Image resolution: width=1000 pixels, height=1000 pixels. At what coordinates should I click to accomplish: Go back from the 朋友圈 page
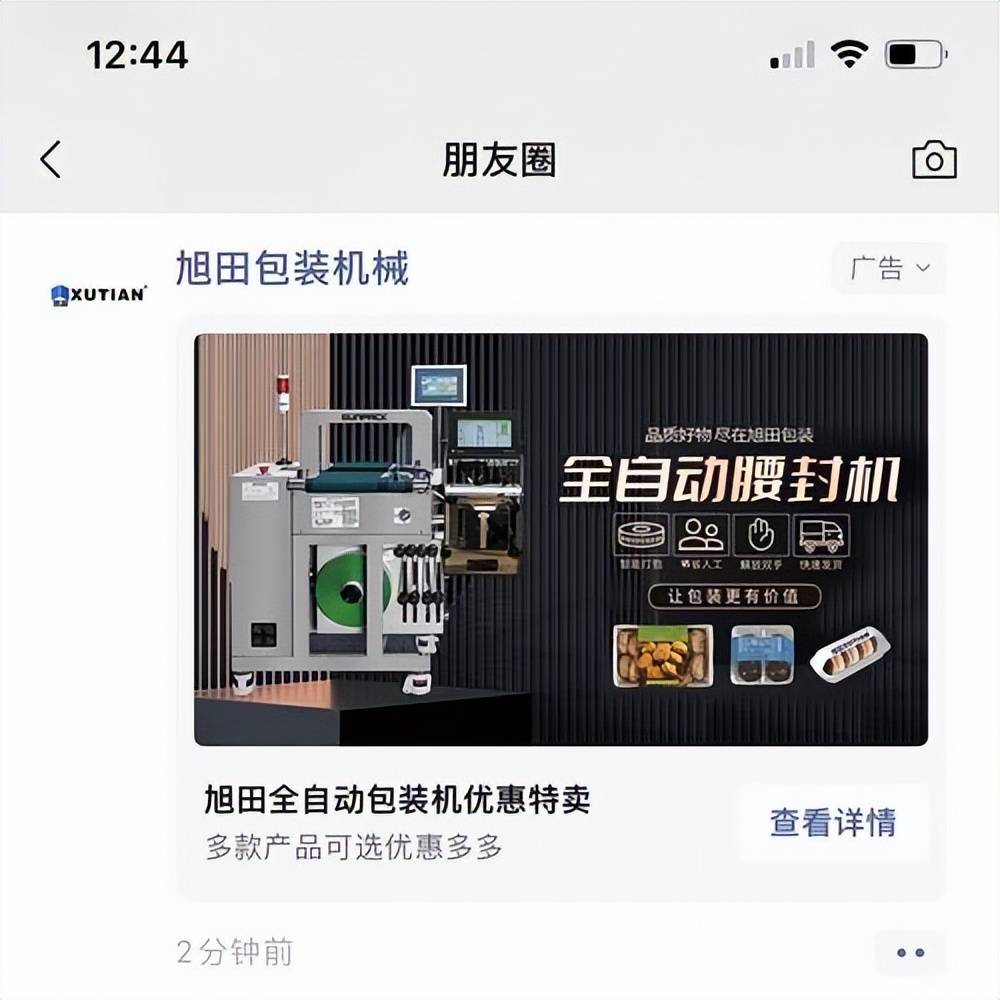tap(51, 160)
